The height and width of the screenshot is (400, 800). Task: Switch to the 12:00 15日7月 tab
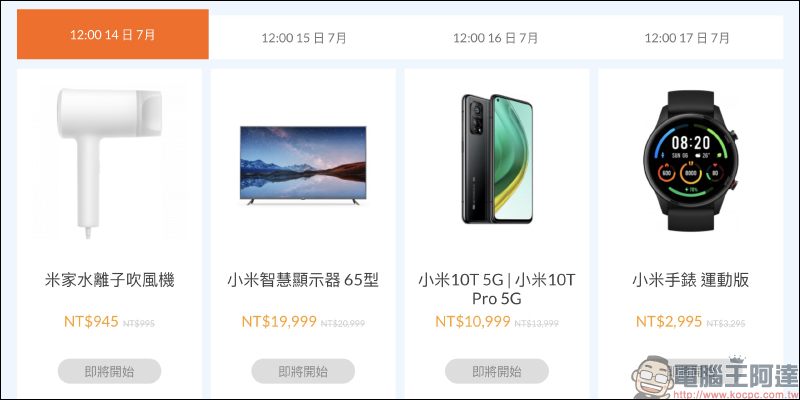[304, 38]
